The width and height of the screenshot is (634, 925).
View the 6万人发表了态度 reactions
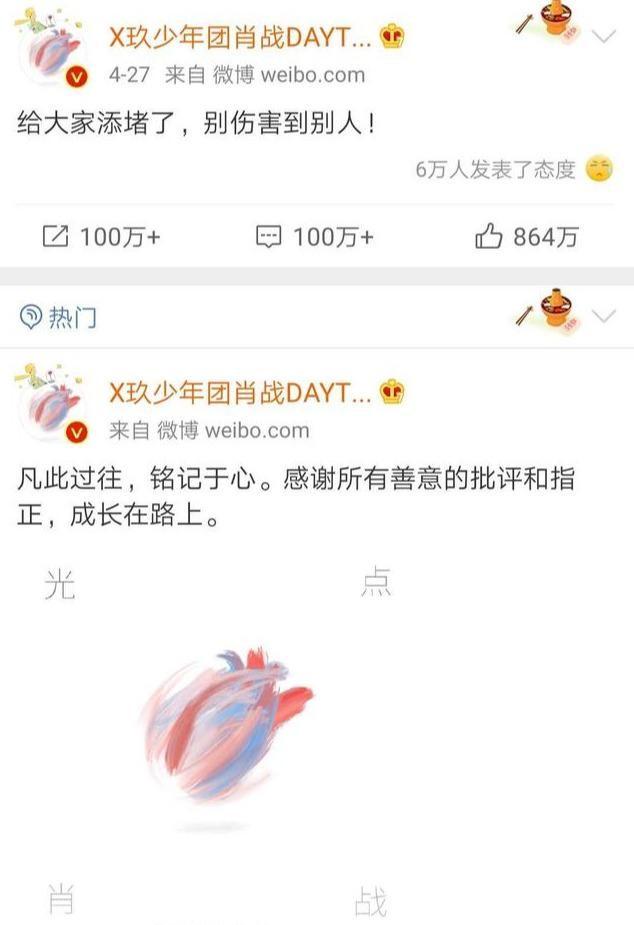point(496,169)
